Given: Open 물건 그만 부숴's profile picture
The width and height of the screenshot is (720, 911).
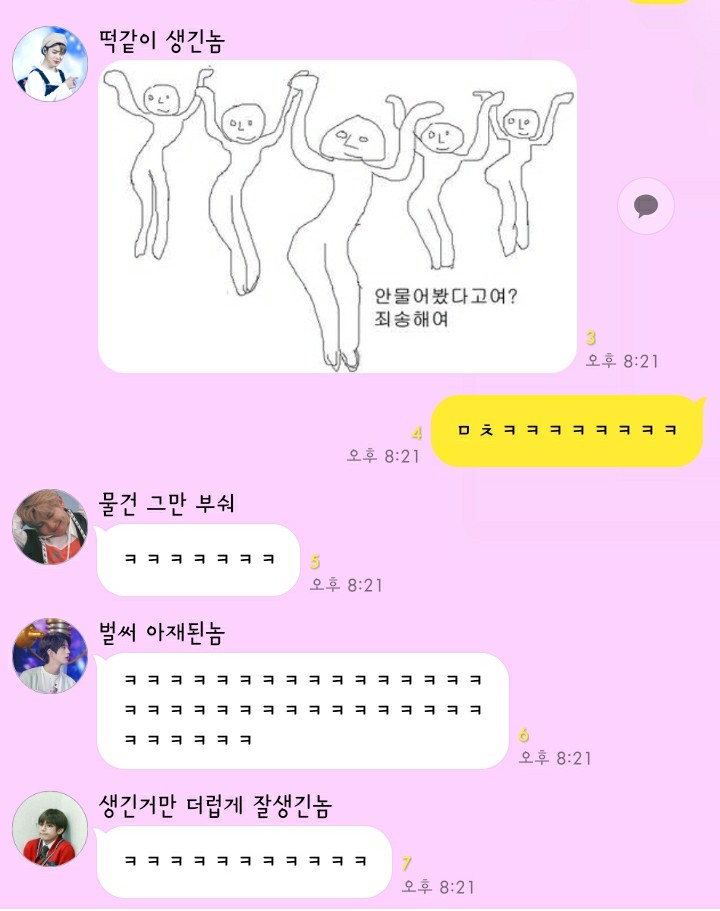Looking at the screenshot, I should tap(50, 527).
